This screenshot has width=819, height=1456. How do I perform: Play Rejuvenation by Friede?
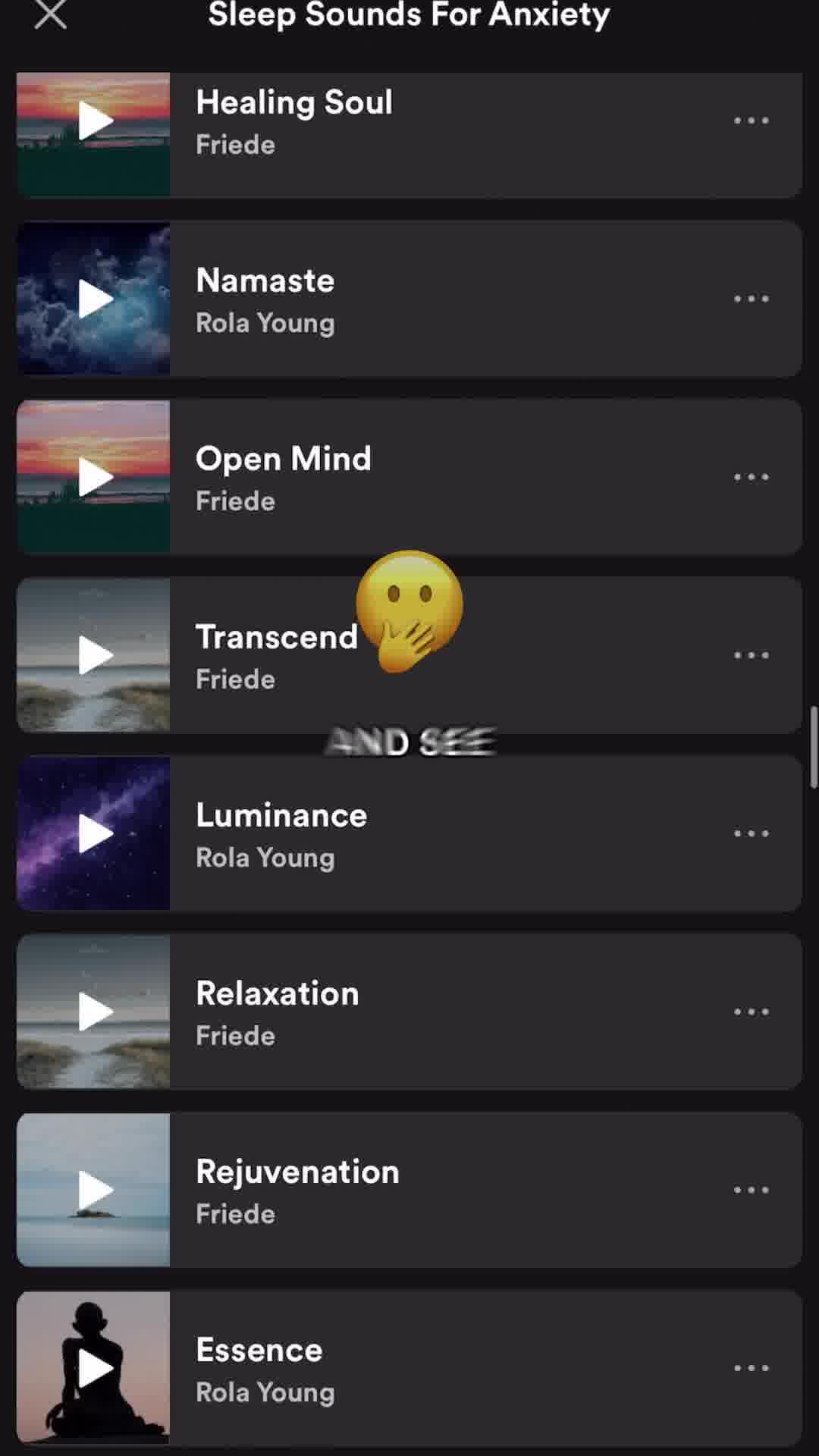95,1190
